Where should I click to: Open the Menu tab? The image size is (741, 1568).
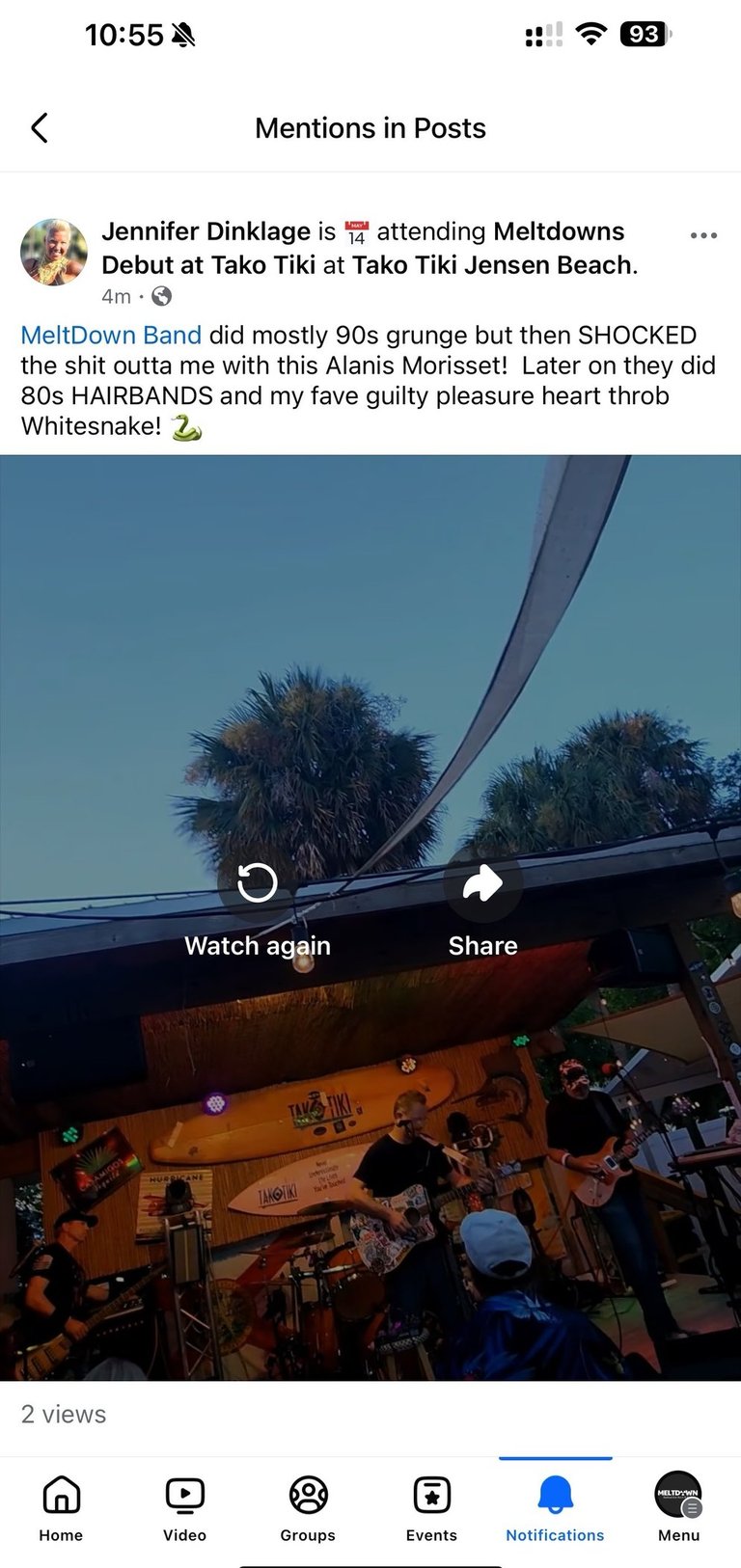[678, 1509]
